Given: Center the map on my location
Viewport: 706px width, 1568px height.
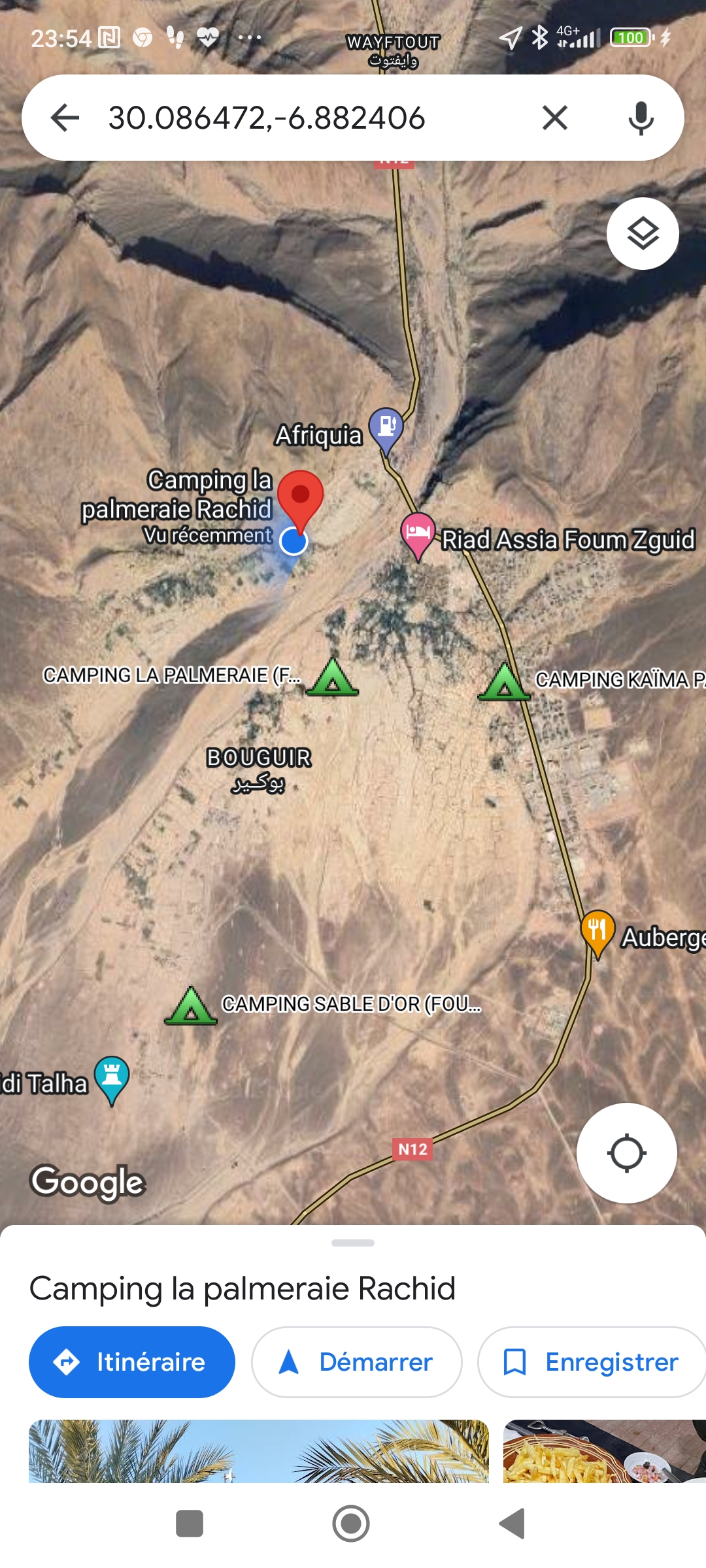Looking at the screenshot, I should click(626, 1153).
